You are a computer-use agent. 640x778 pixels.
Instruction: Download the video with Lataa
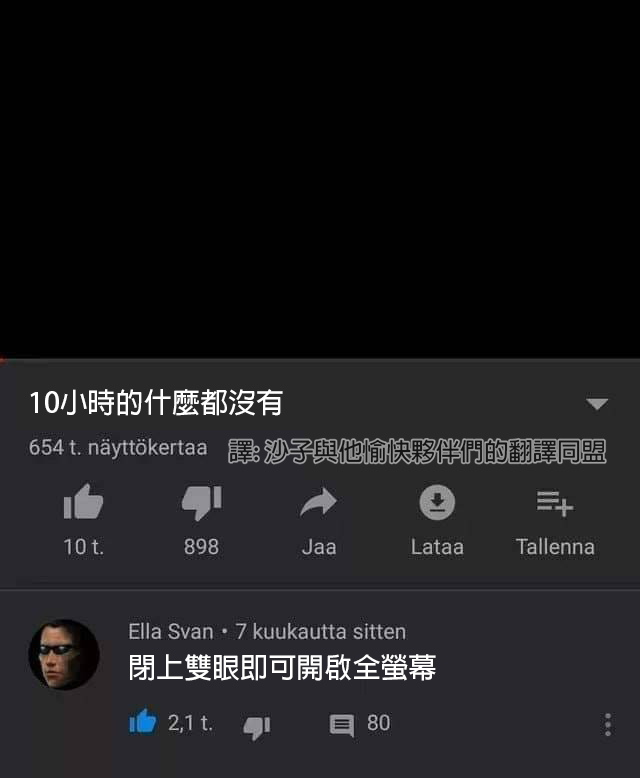tap(437, 503)
